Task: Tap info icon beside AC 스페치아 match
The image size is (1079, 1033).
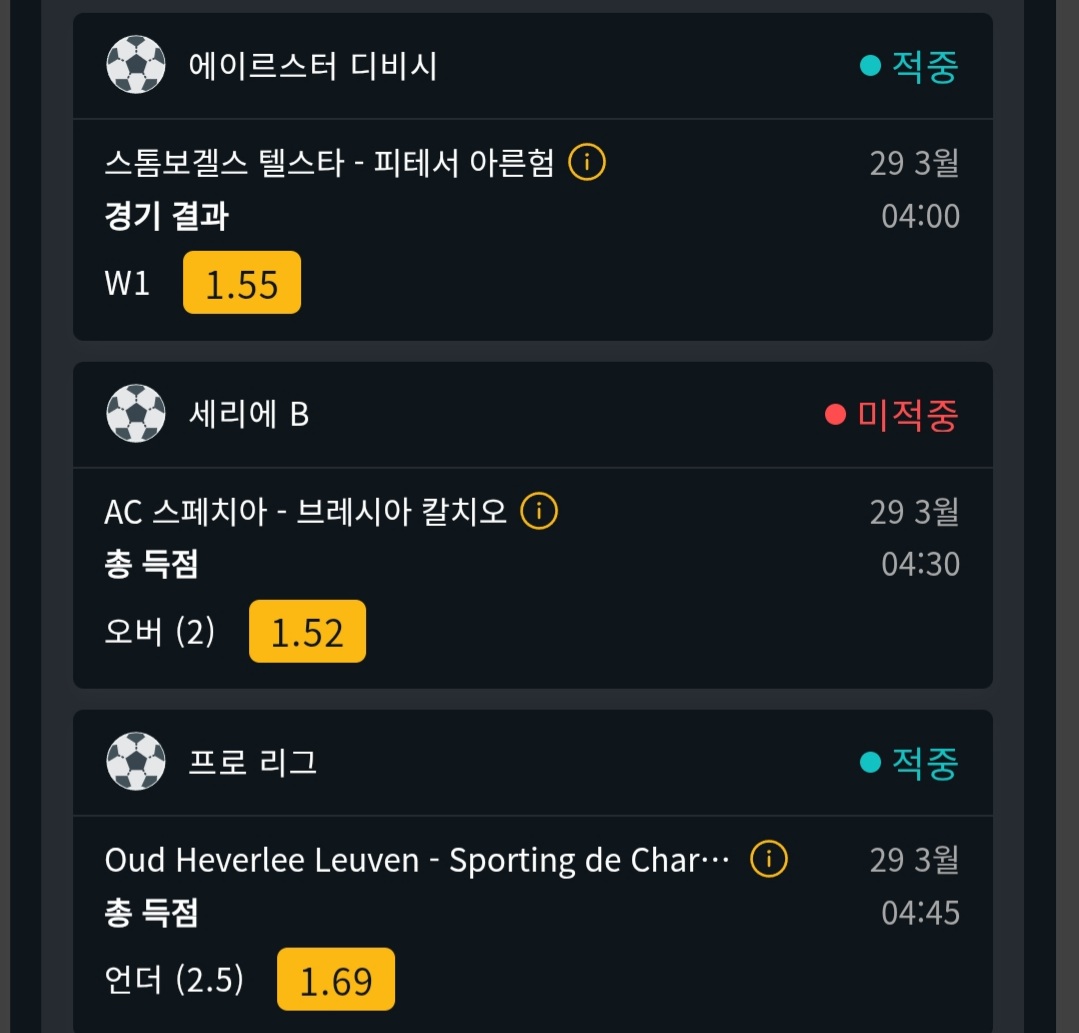Action: pyautogui.click(x=540, y=511)
